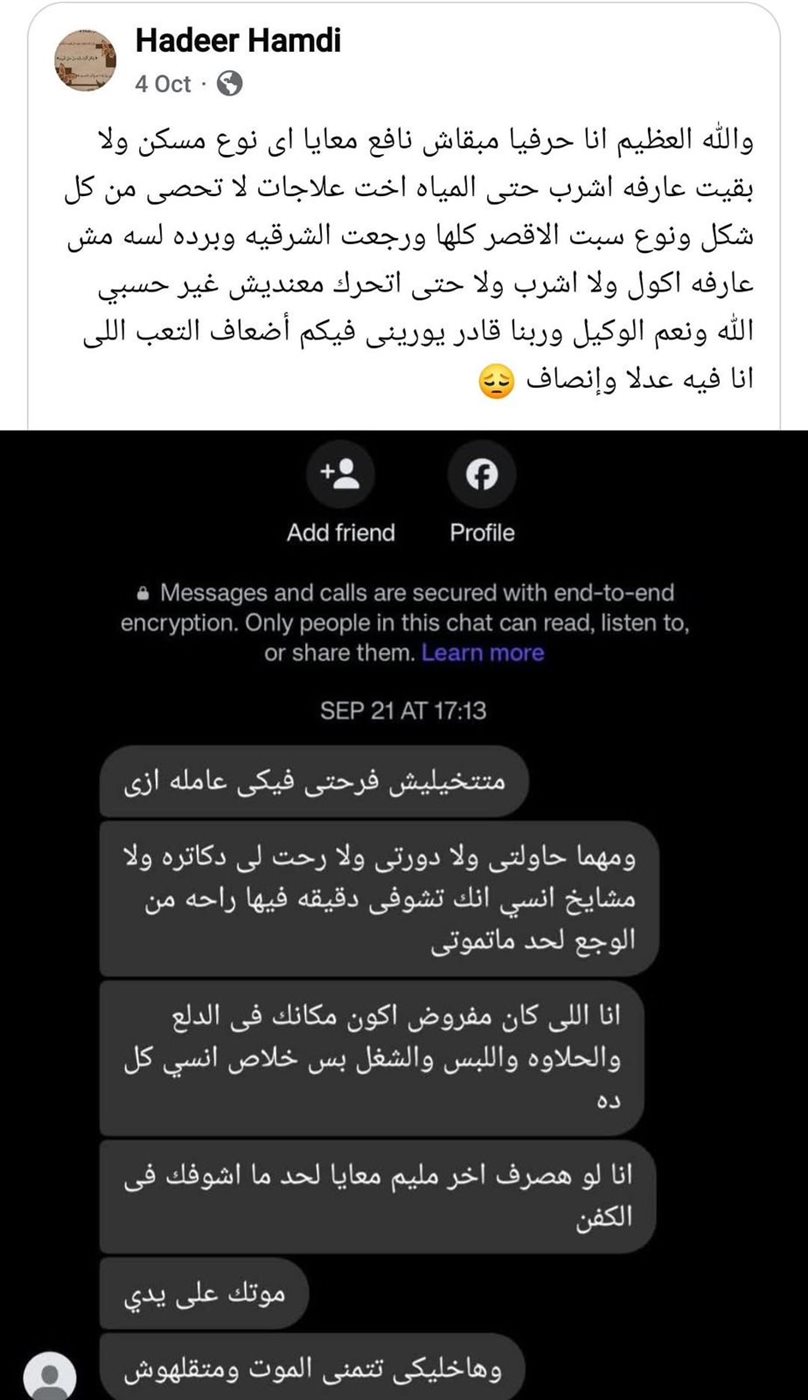Click the Add friend label text
This screenshot has width=808, height=1400.
tap(343, 532)
